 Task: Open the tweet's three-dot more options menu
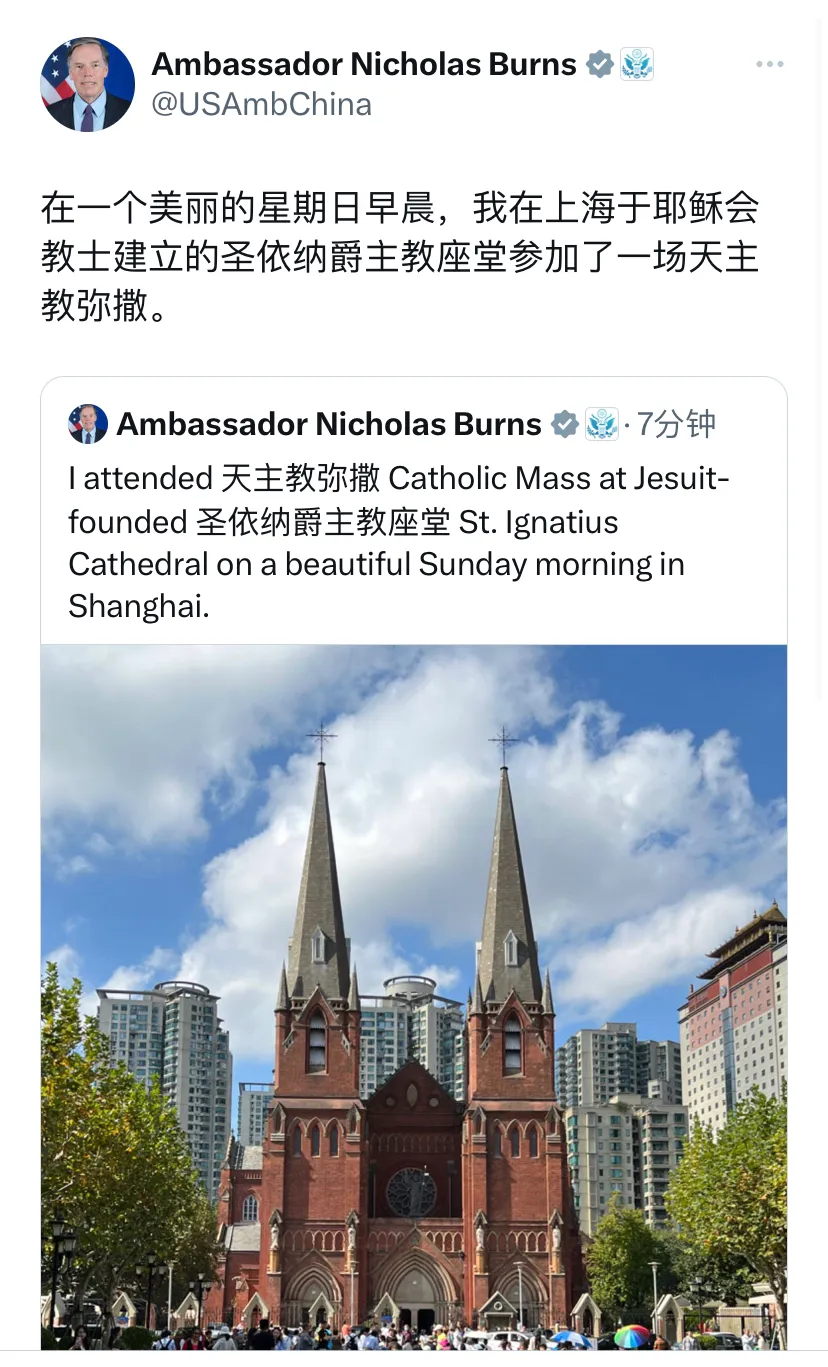click(770, 64)
